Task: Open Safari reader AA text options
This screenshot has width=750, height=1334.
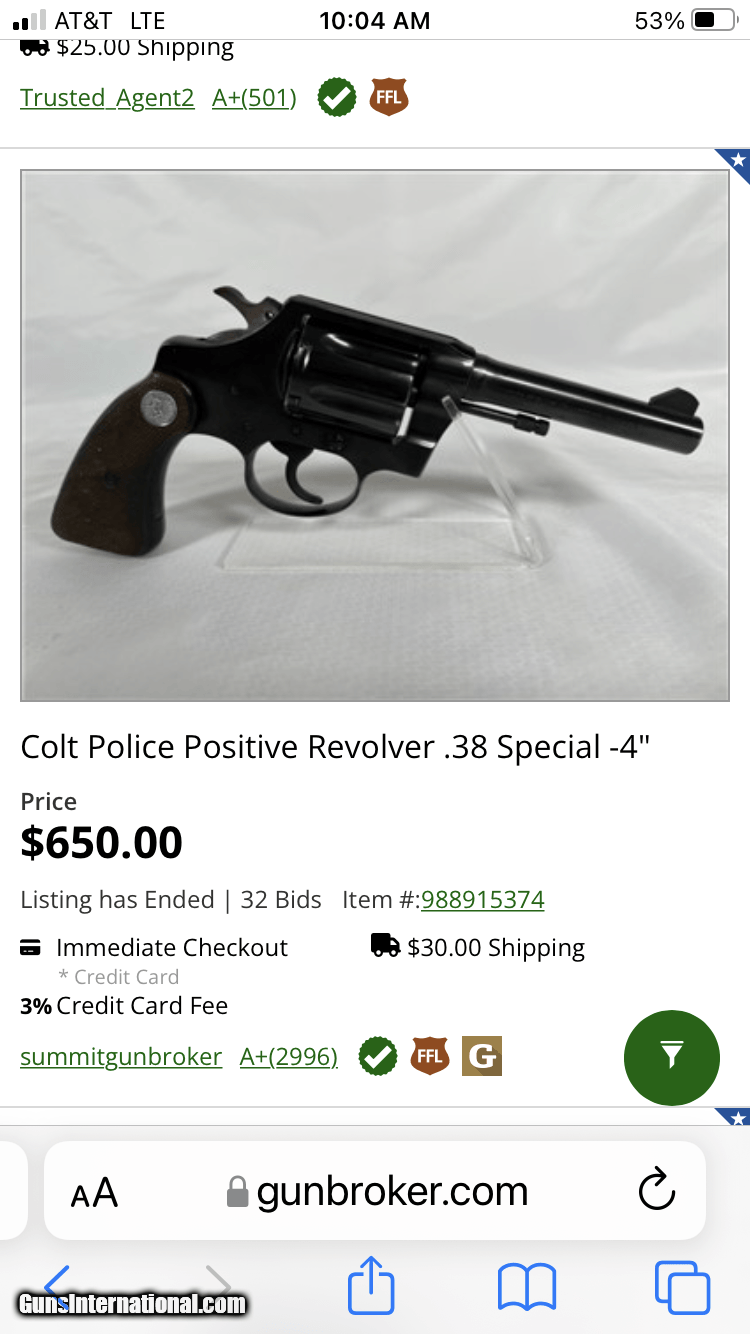Action: coord(94,1192)
